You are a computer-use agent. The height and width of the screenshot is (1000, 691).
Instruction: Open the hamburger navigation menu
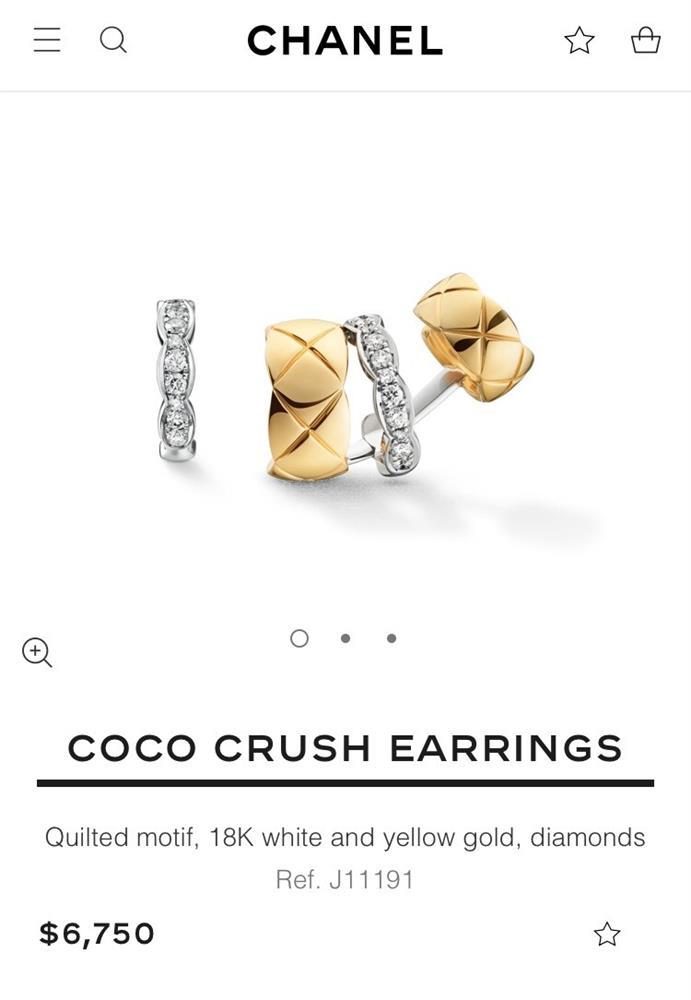47,40
